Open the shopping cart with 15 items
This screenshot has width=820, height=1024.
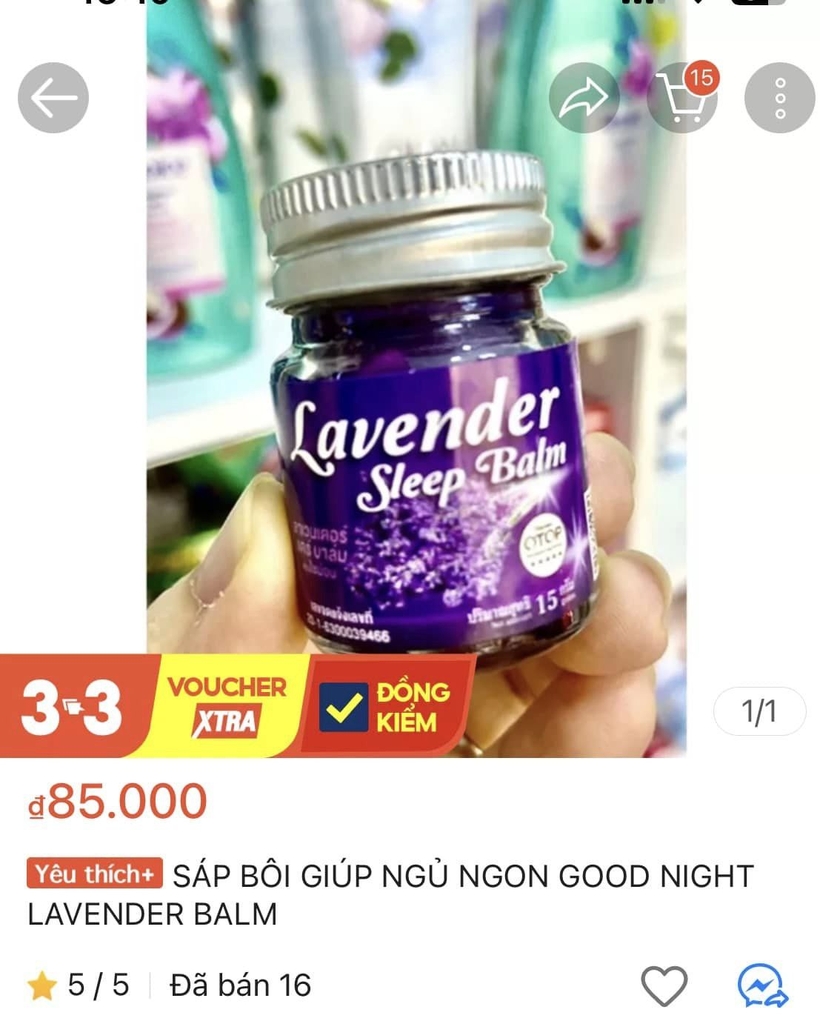pos(683,99)
